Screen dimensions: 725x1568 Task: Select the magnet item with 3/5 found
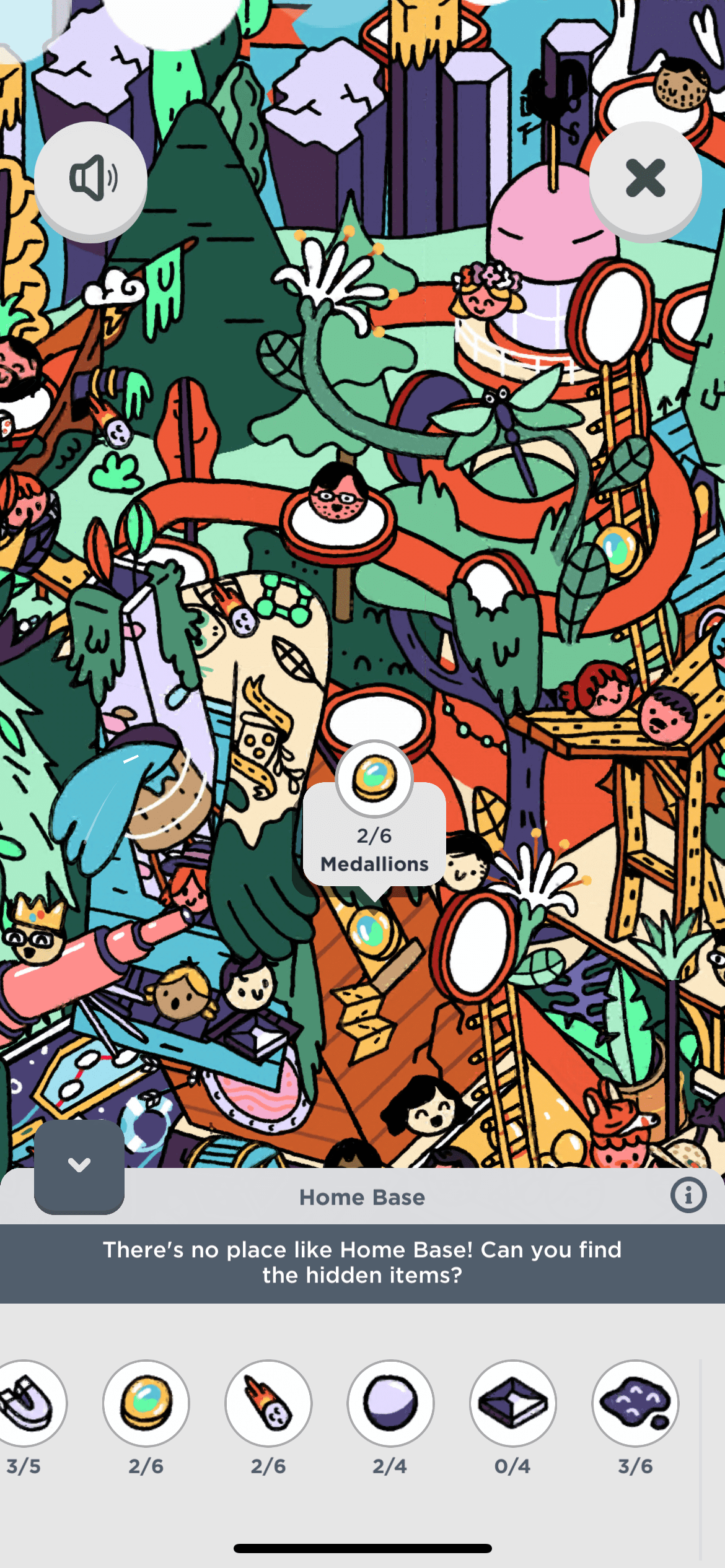(26, 1403)
